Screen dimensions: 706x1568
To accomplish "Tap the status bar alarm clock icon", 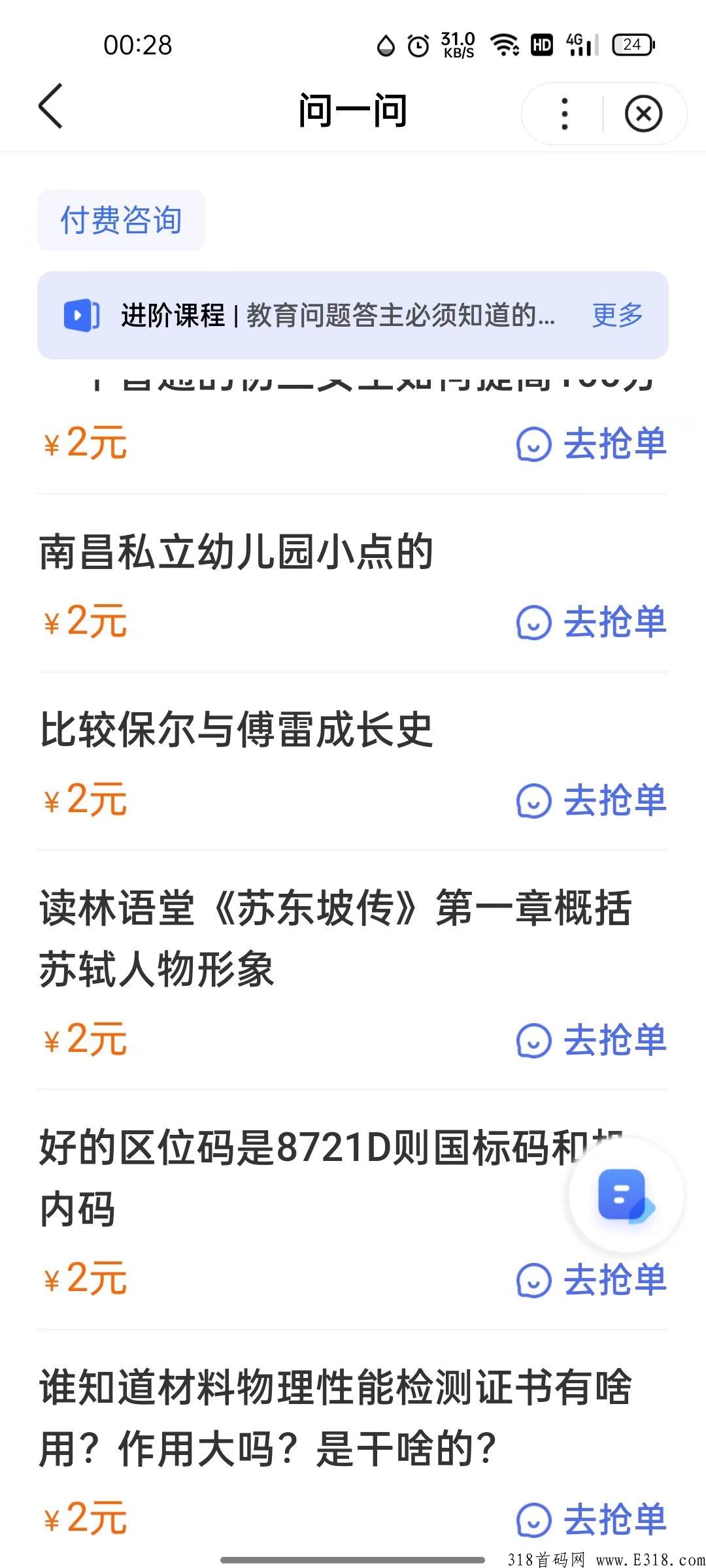I will [416, 44].
